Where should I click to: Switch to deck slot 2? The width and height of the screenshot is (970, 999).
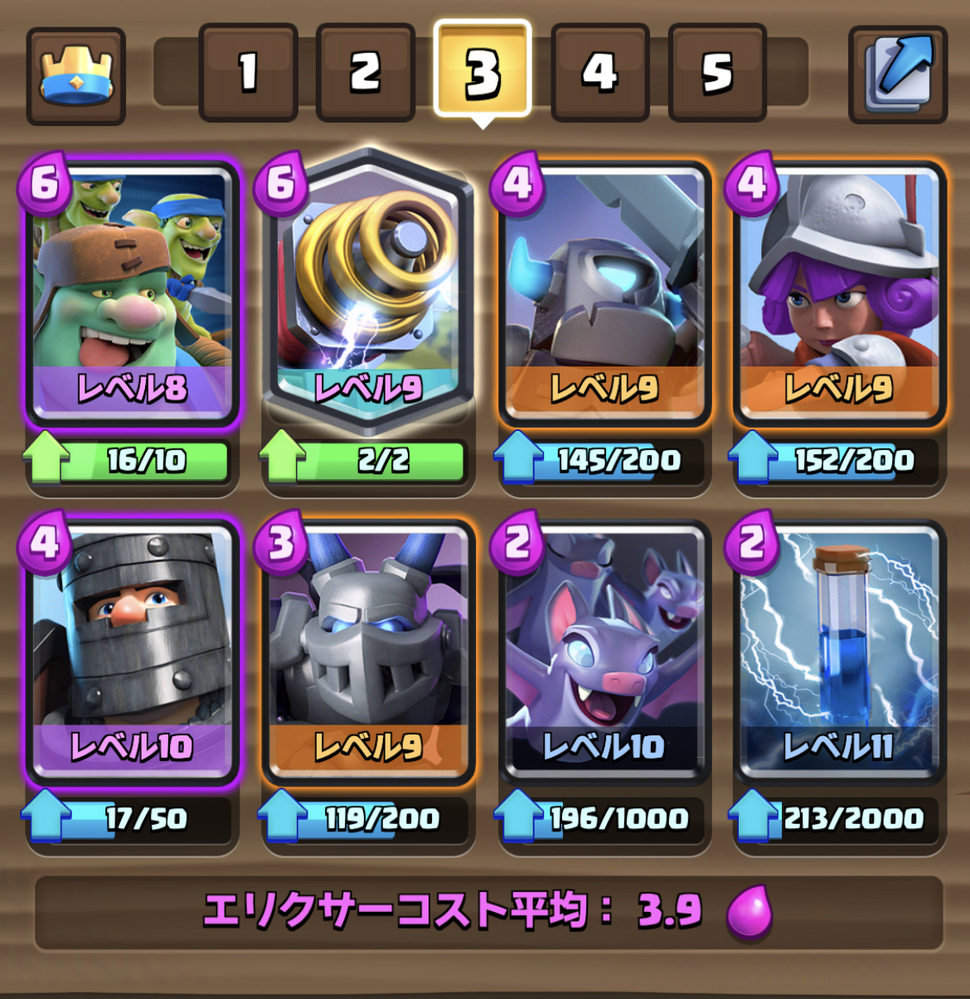click(365, 73)
